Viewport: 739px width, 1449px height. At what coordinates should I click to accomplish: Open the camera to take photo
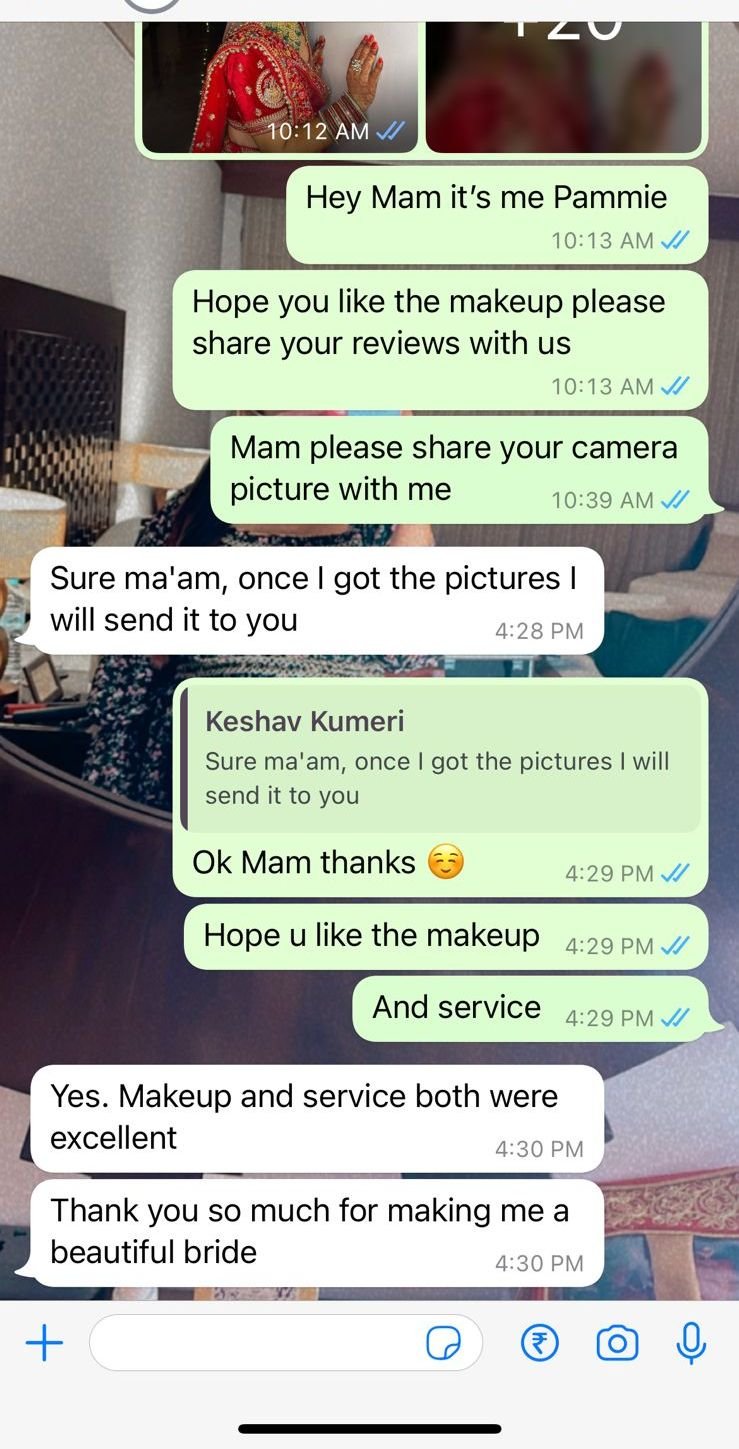(617, 1343)
